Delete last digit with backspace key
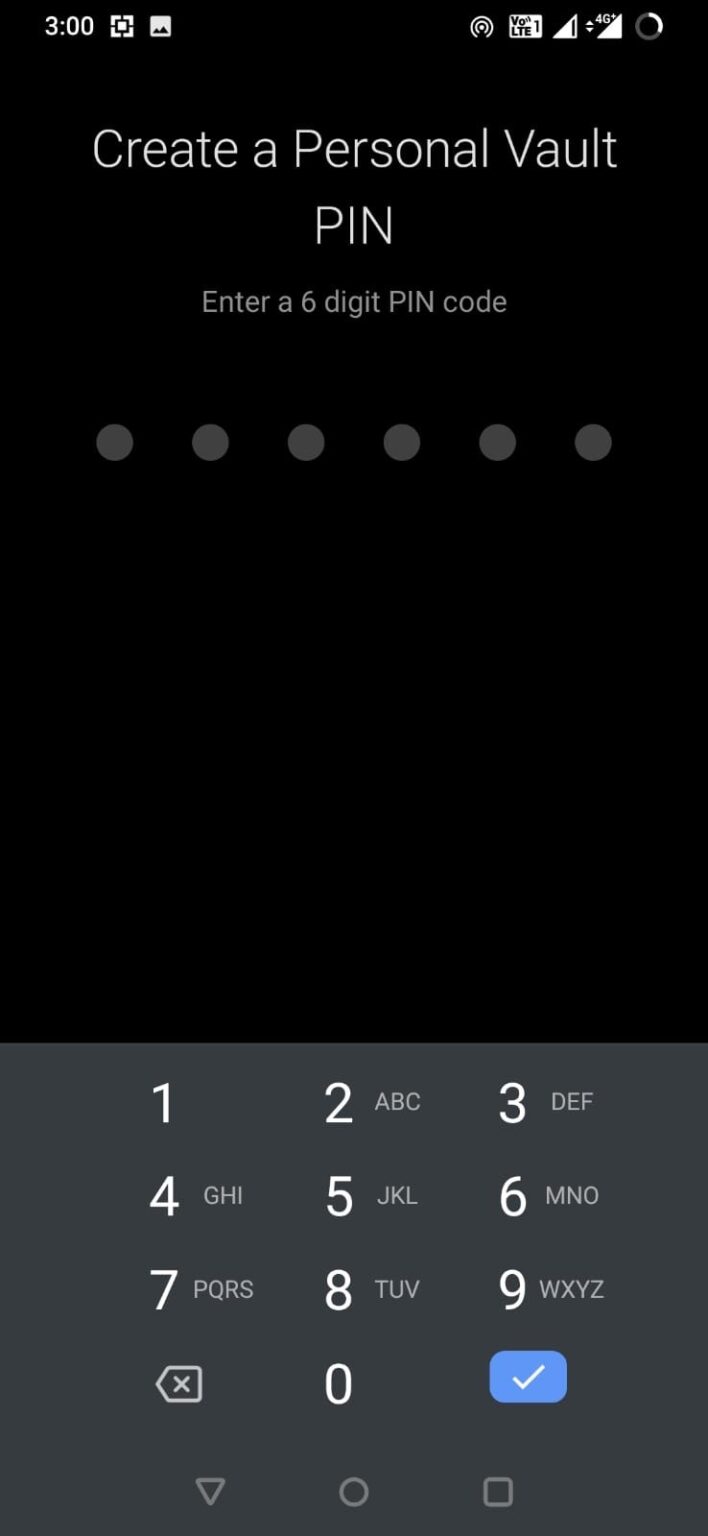The width and height of the screenshot is (708, 1536). pos(180,1384)
